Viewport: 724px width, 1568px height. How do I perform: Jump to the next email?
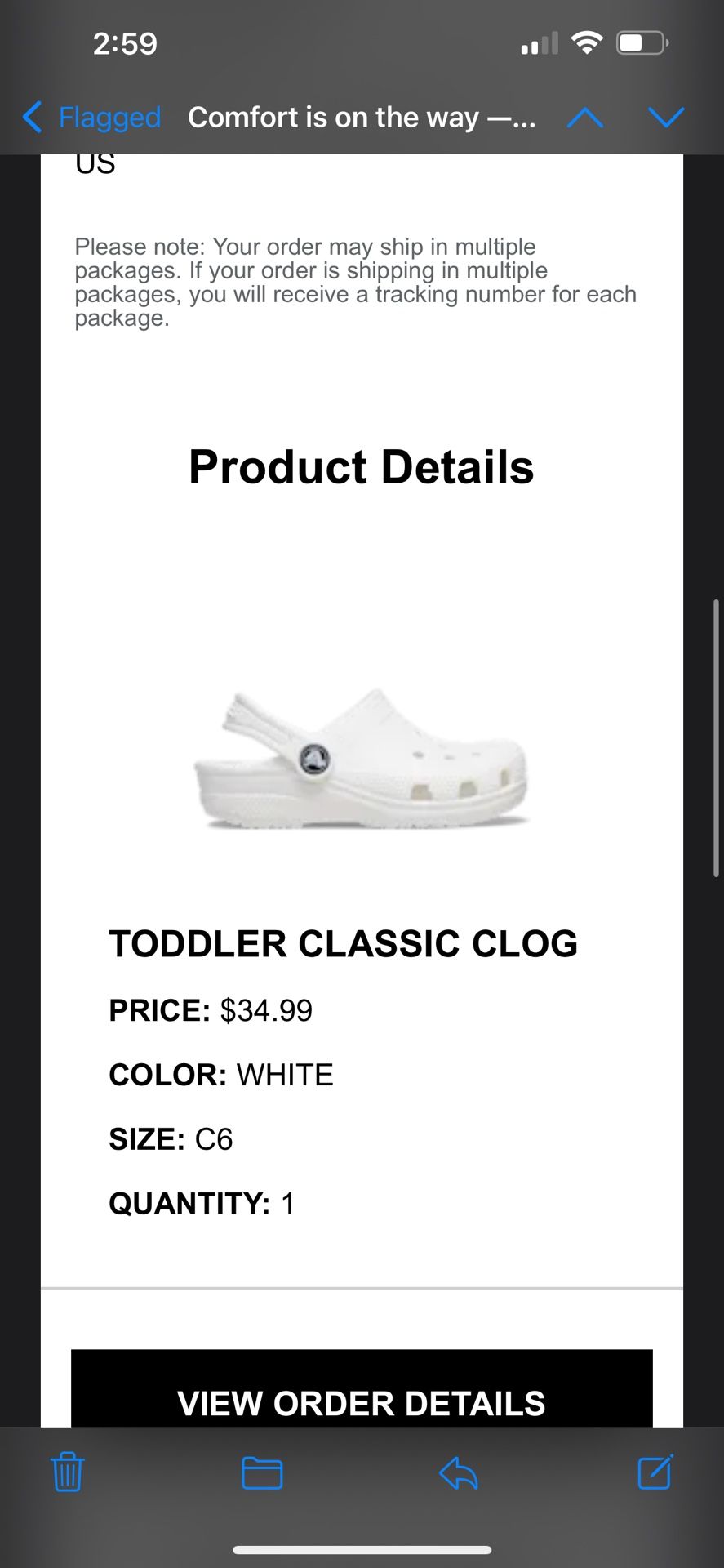(x=666, y=118)
